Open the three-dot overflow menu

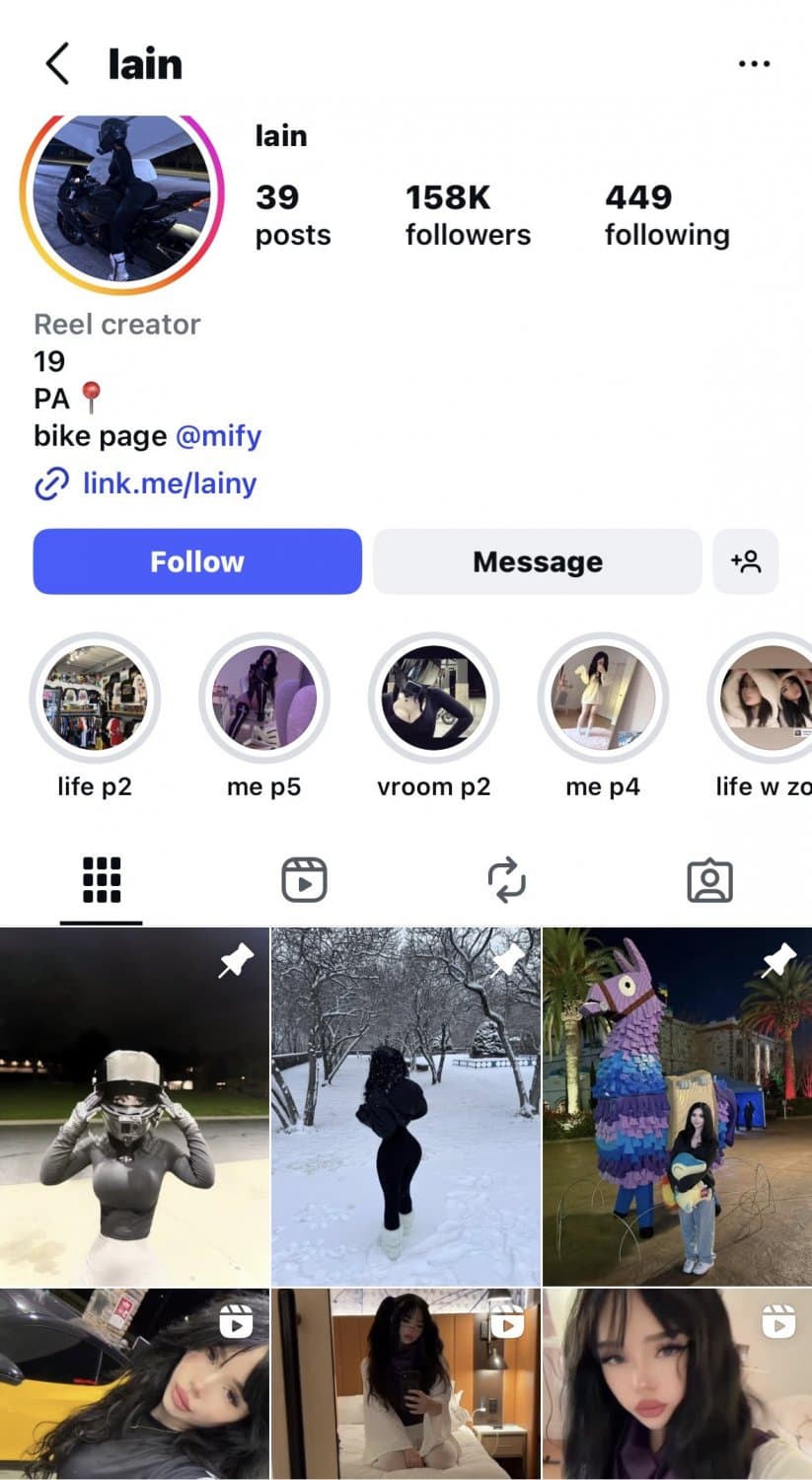754,64
